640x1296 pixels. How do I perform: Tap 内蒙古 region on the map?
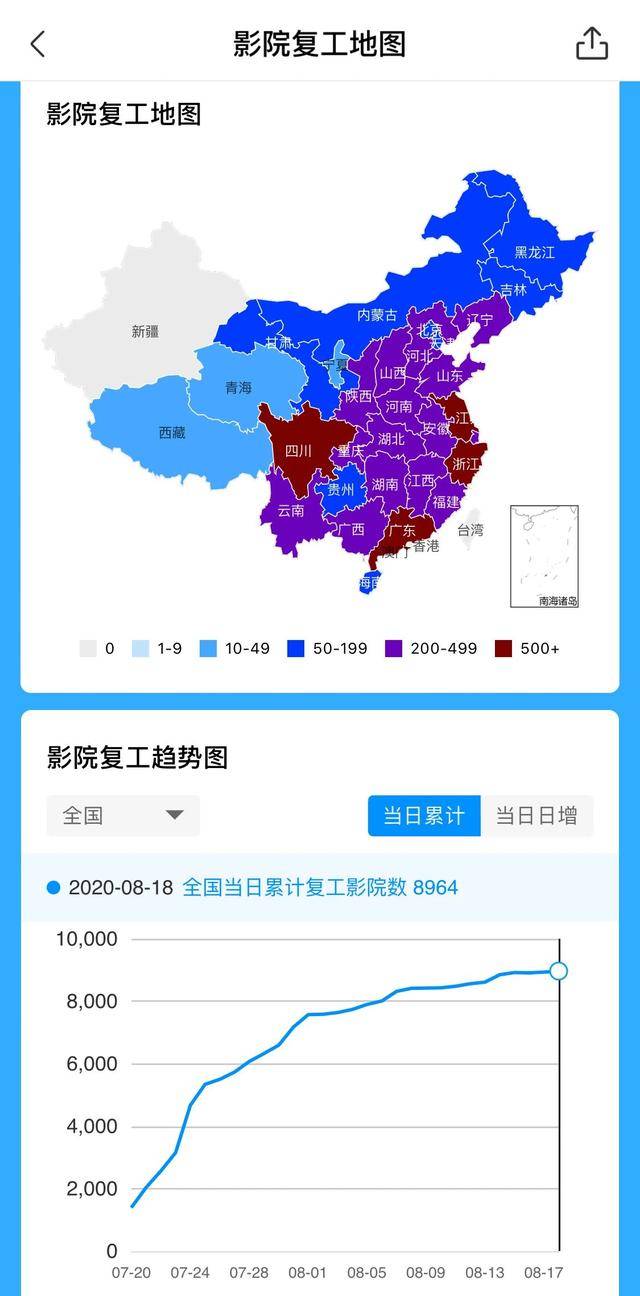377,315
